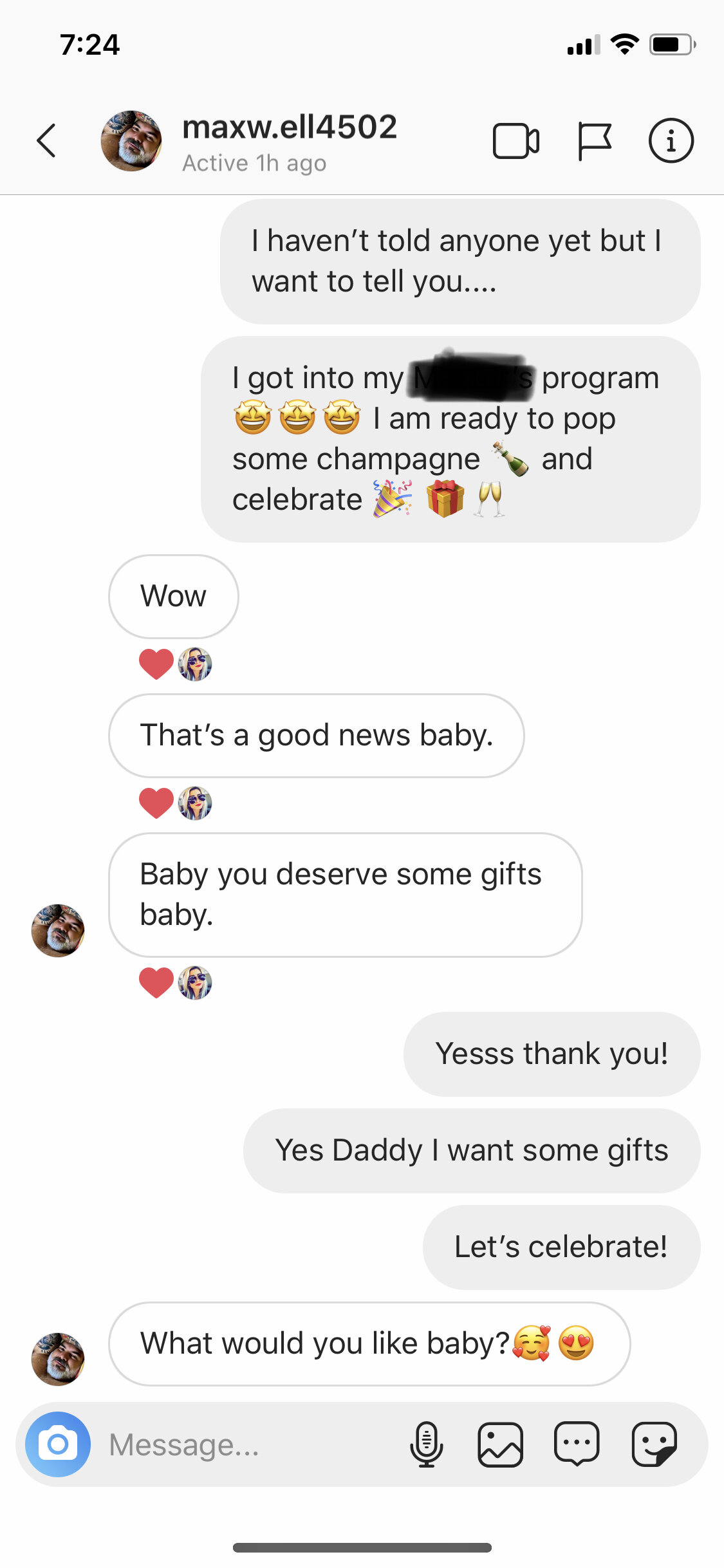Pick a photo from the gallery
This screenshot has width=724, height=1568.
click(x=500, y=1444)
